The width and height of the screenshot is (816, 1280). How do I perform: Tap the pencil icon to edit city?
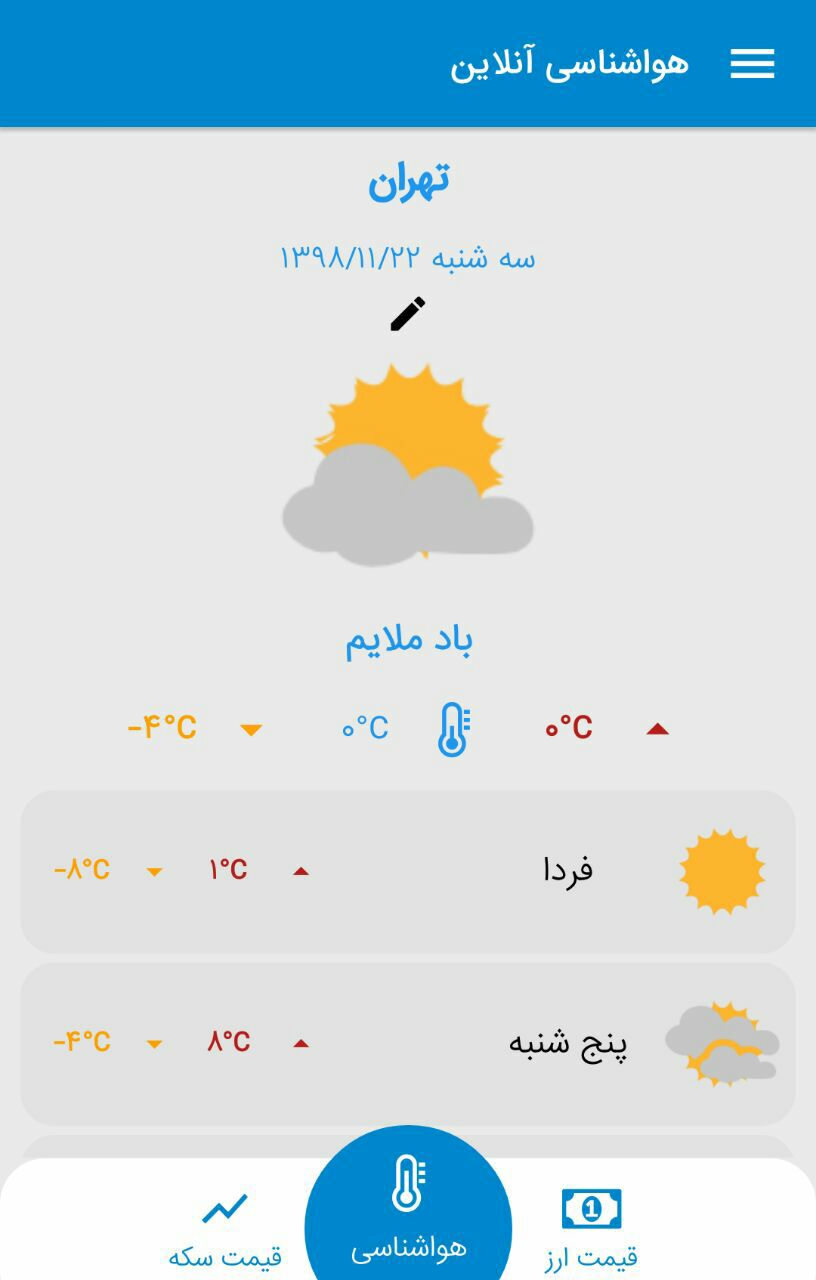tap(407, 313)
